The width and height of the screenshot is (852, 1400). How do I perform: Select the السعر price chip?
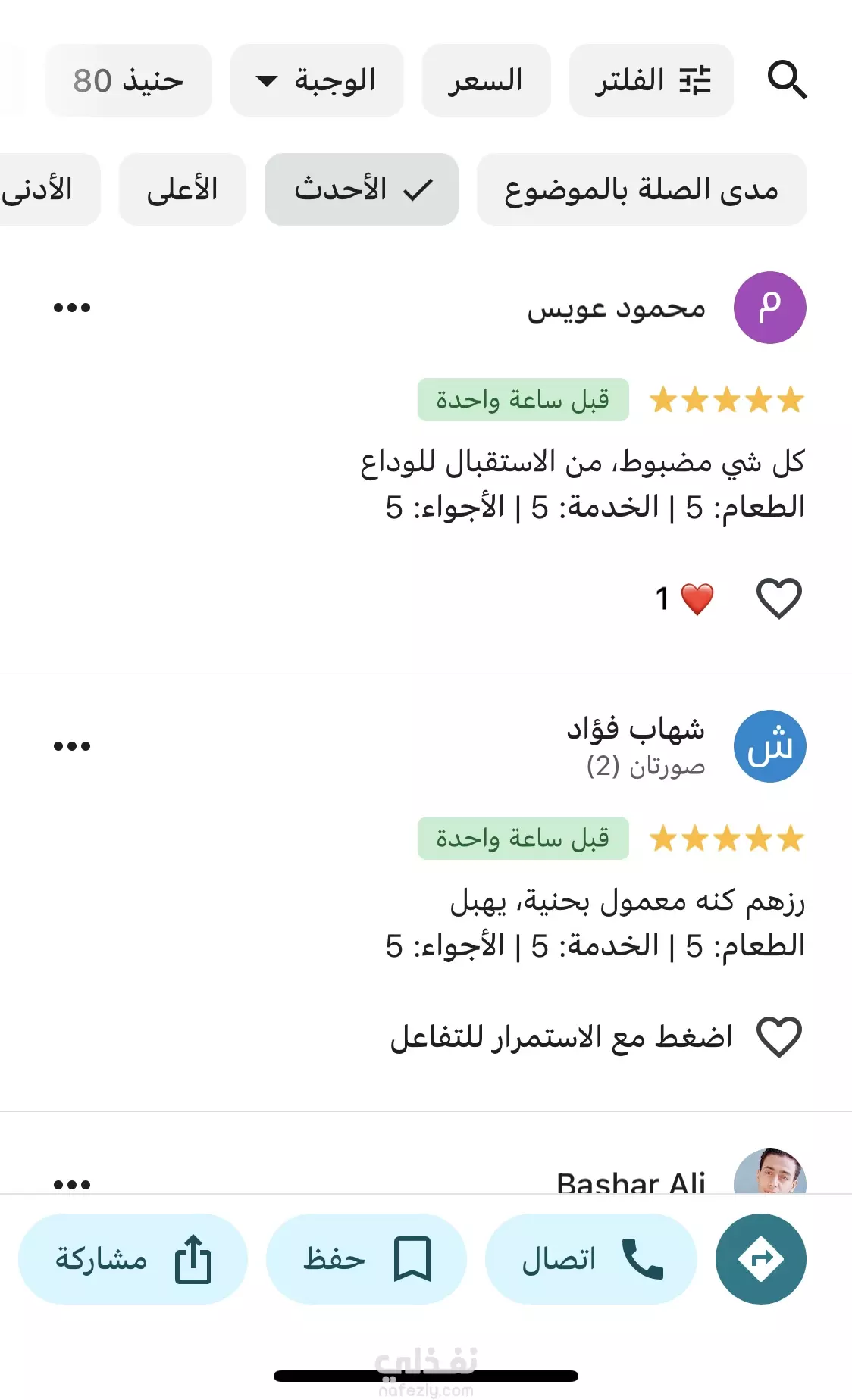coord(486,80)
